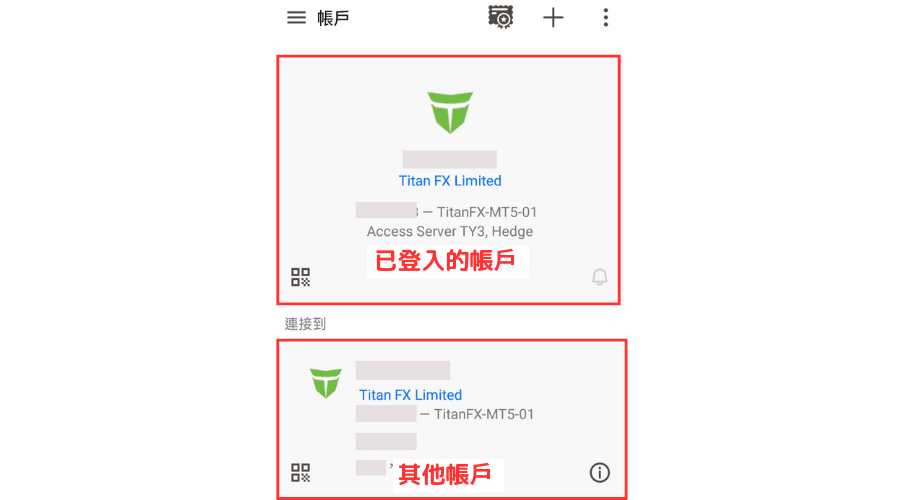View info for the other account
The width and height of the screenshot is (900, 500).
pyautogui.click(x=599, y=472)
